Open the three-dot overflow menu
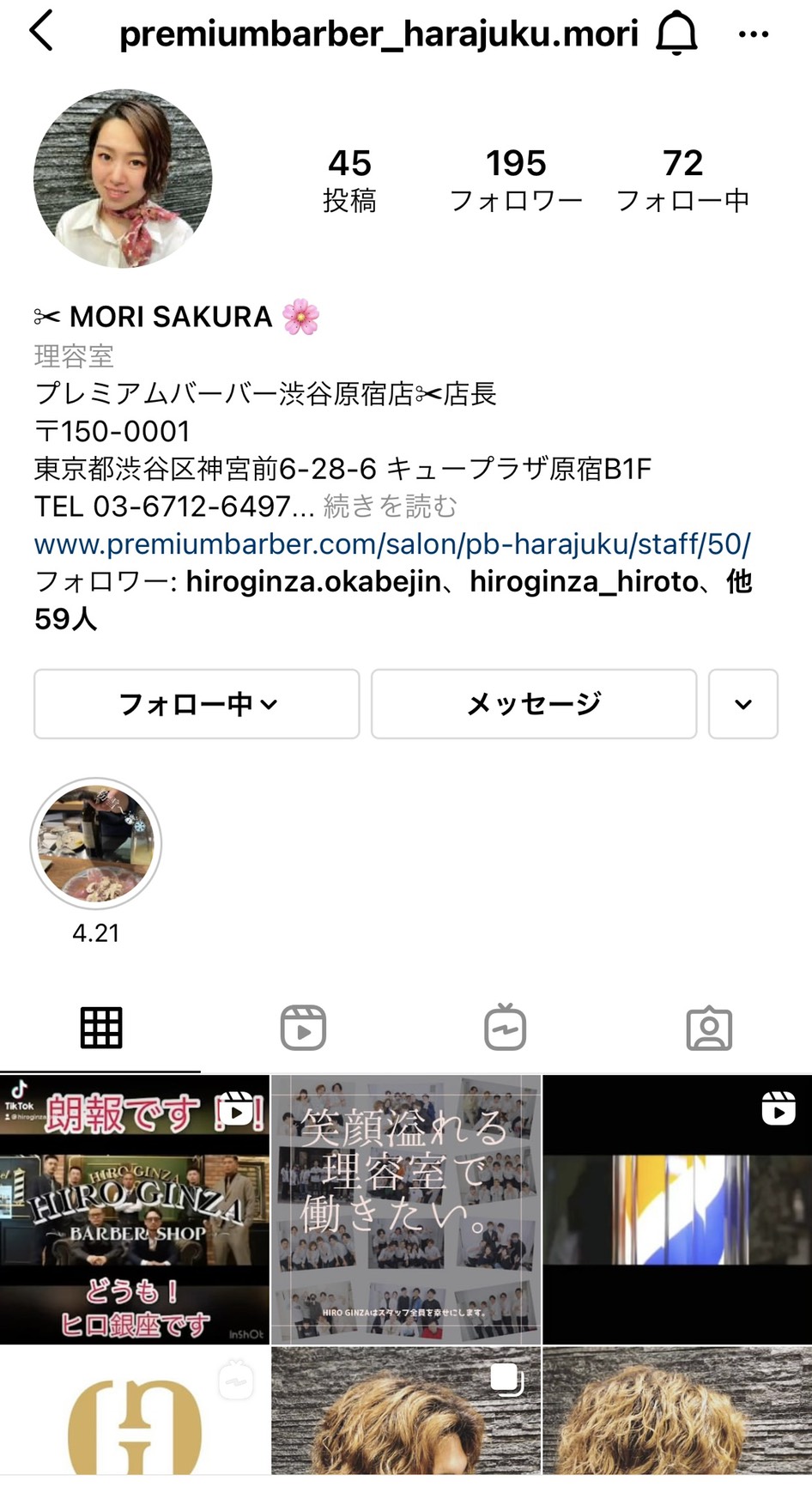Image resolution: width=812 pixels, height=1487 pixels. tap(753, 34)
